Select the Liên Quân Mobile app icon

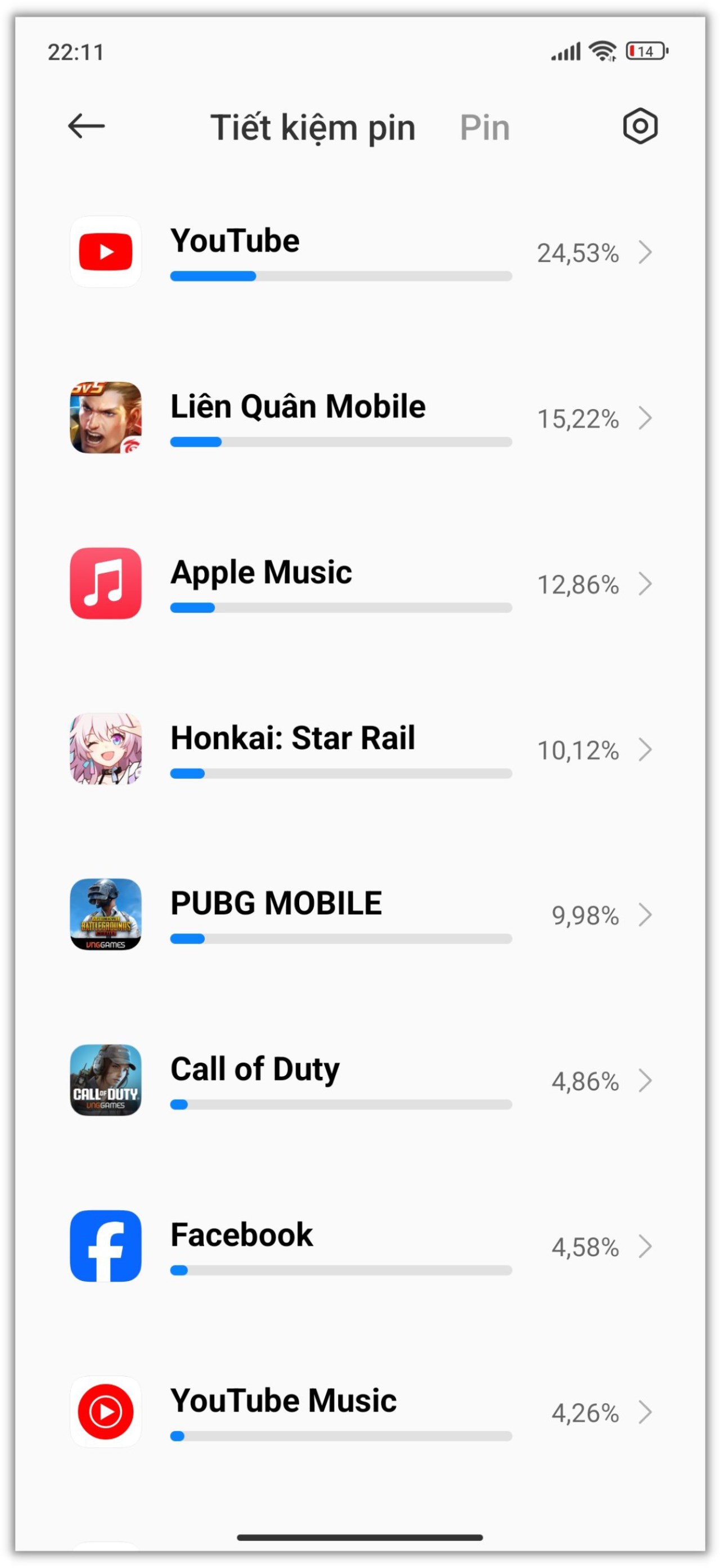point(105,420)
